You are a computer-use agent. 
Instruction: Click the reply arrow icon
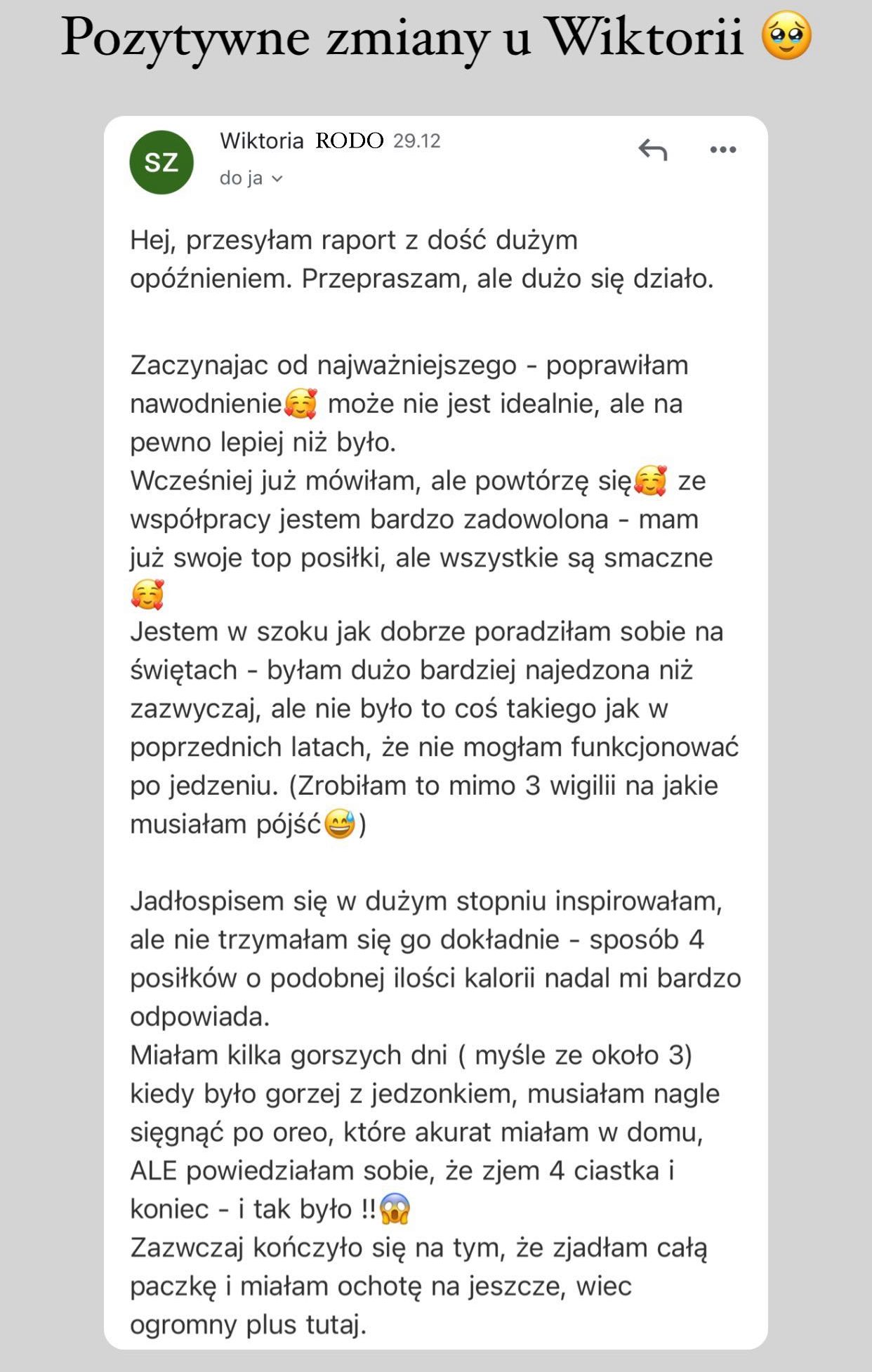[654, 150]
